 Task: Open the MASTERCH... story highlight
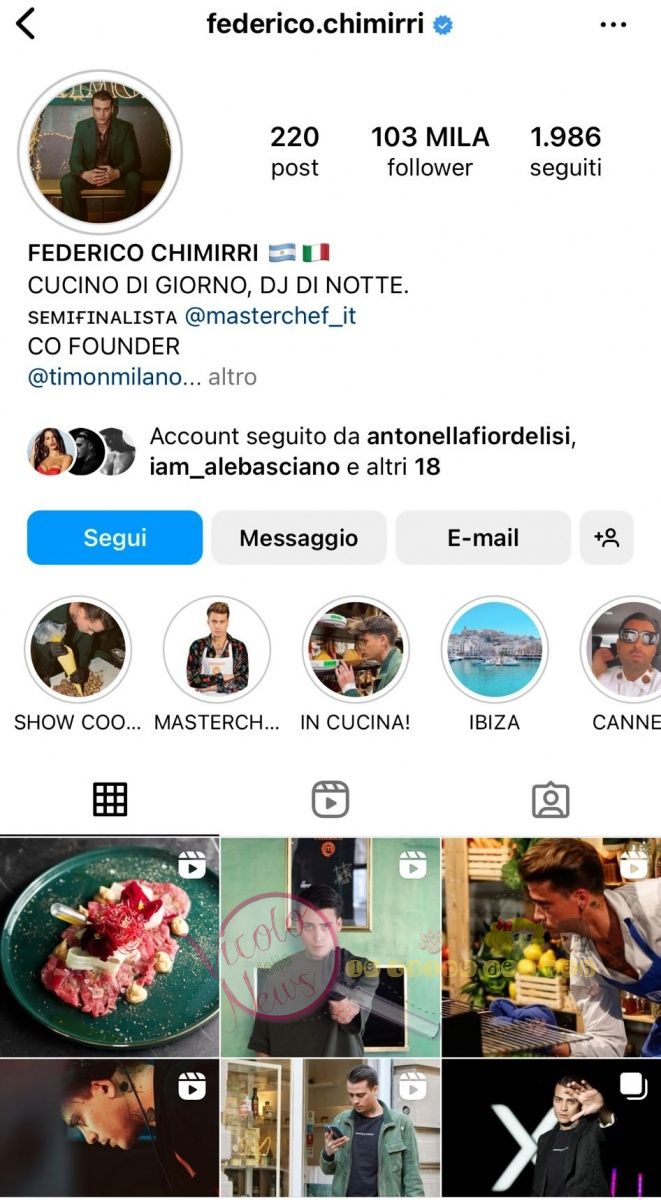(217, 650)
